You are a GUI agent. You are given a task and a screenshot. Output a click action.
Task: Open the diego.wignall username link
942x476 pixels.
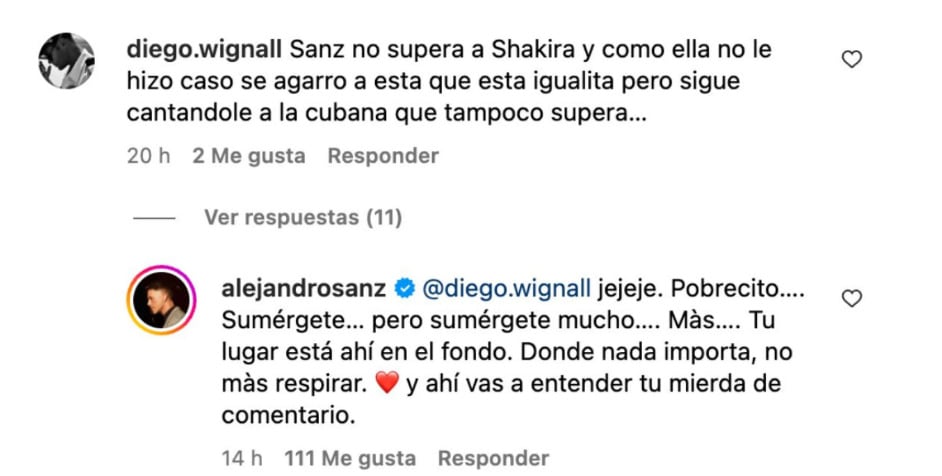(205, 48)
